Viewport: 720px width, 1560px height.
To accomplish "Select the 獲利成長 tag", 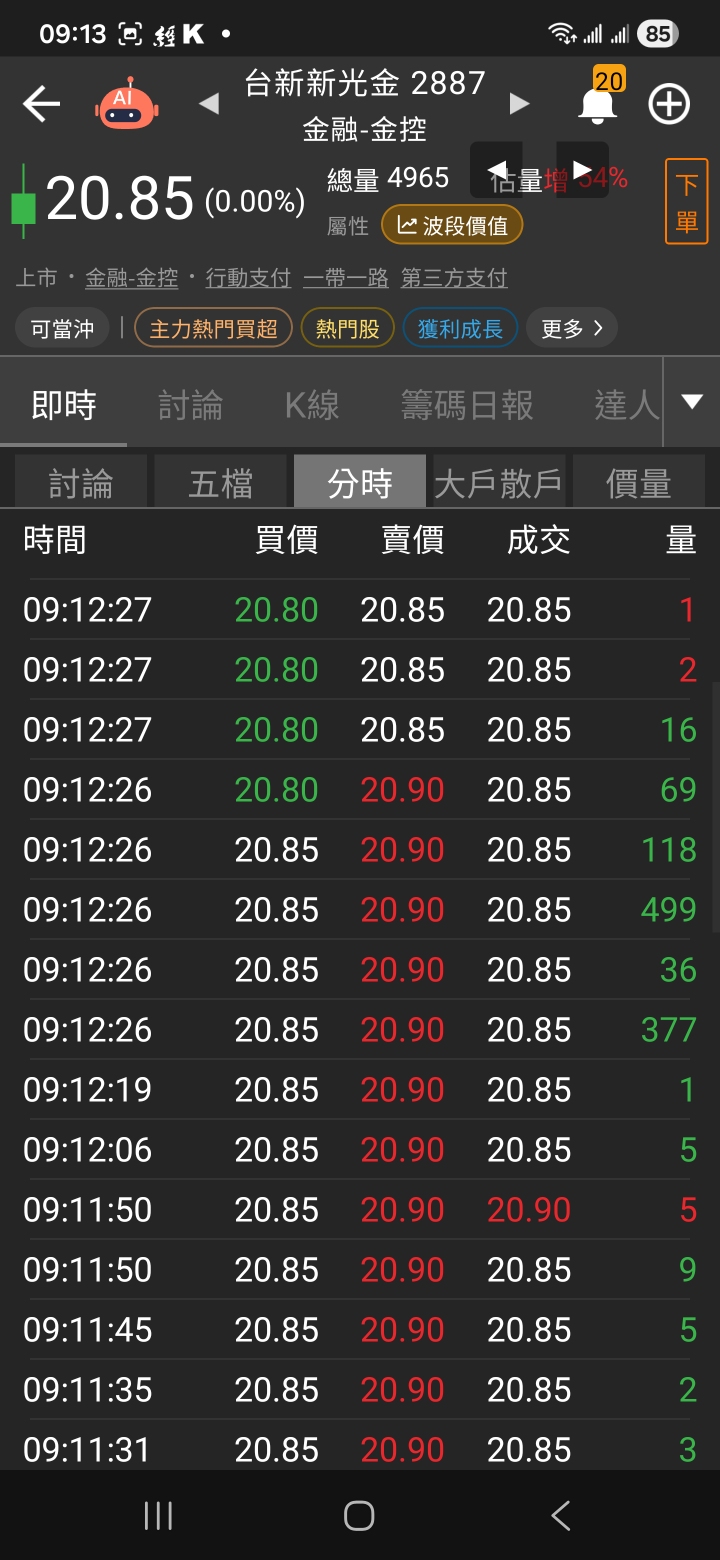I will [x=460, y=328].
